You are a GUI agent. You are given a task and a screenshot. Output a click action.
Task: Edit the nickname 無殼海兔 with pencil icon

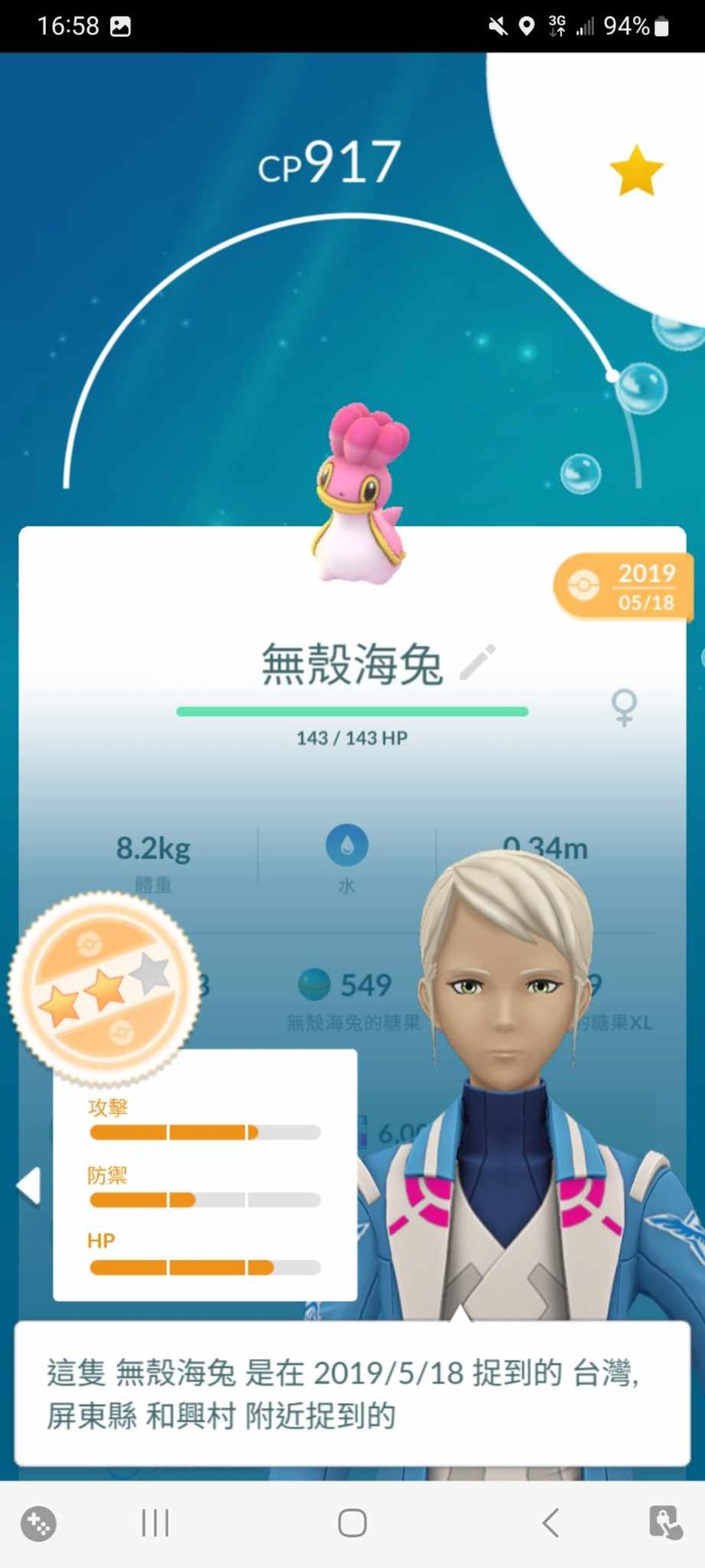pyautogui.click(x=478, y=663)
